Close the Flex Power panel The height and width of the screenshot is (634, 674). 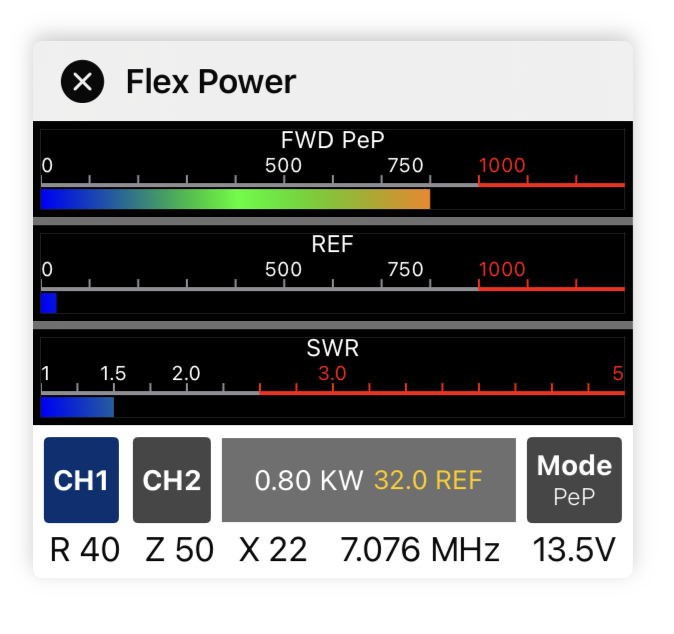[x=83, y=82]
